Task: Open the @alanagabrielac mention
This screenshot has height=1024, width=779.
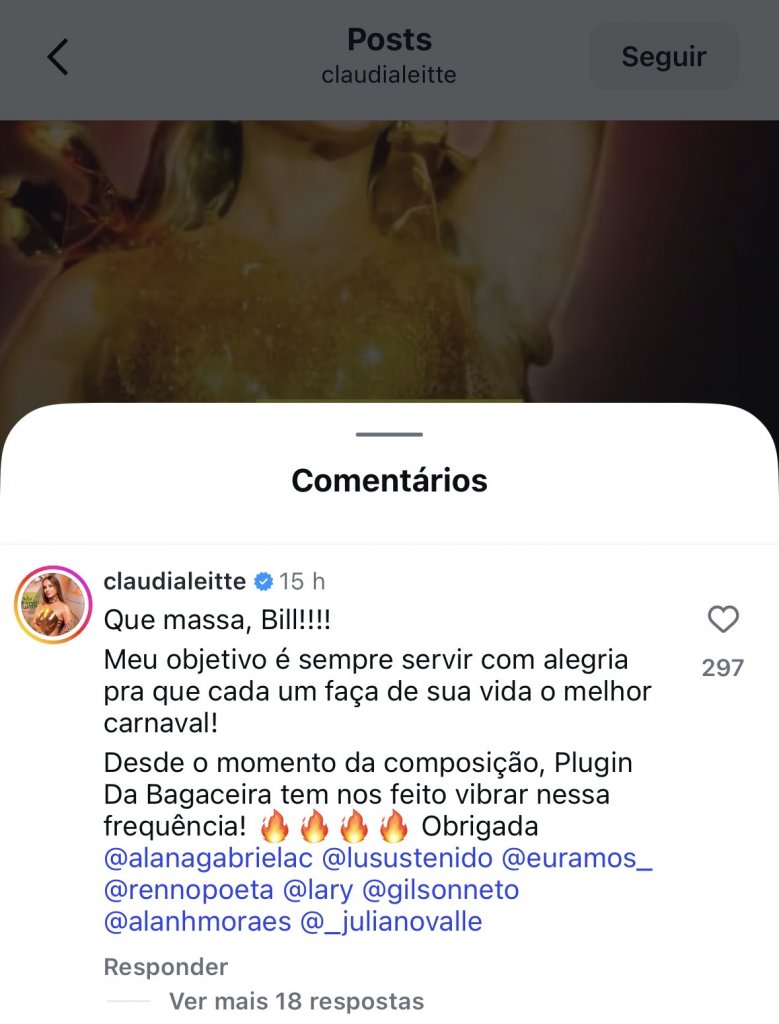Action: pyautogui.click(x=208, y=858)
